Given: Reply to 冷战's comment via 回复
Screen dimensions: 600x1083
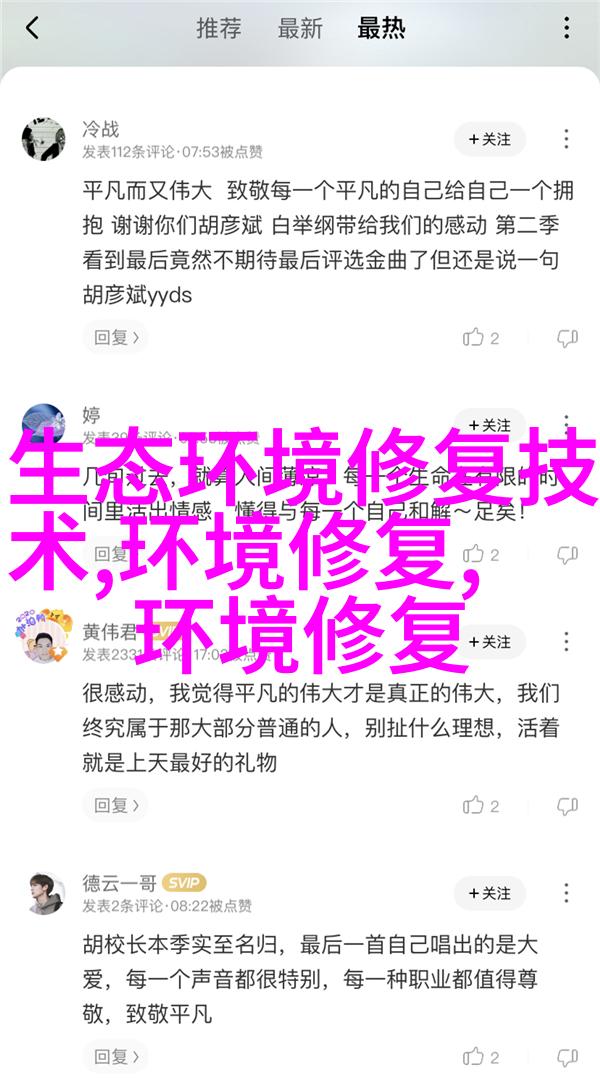Looking at the screenshot, I should point(110,338).
